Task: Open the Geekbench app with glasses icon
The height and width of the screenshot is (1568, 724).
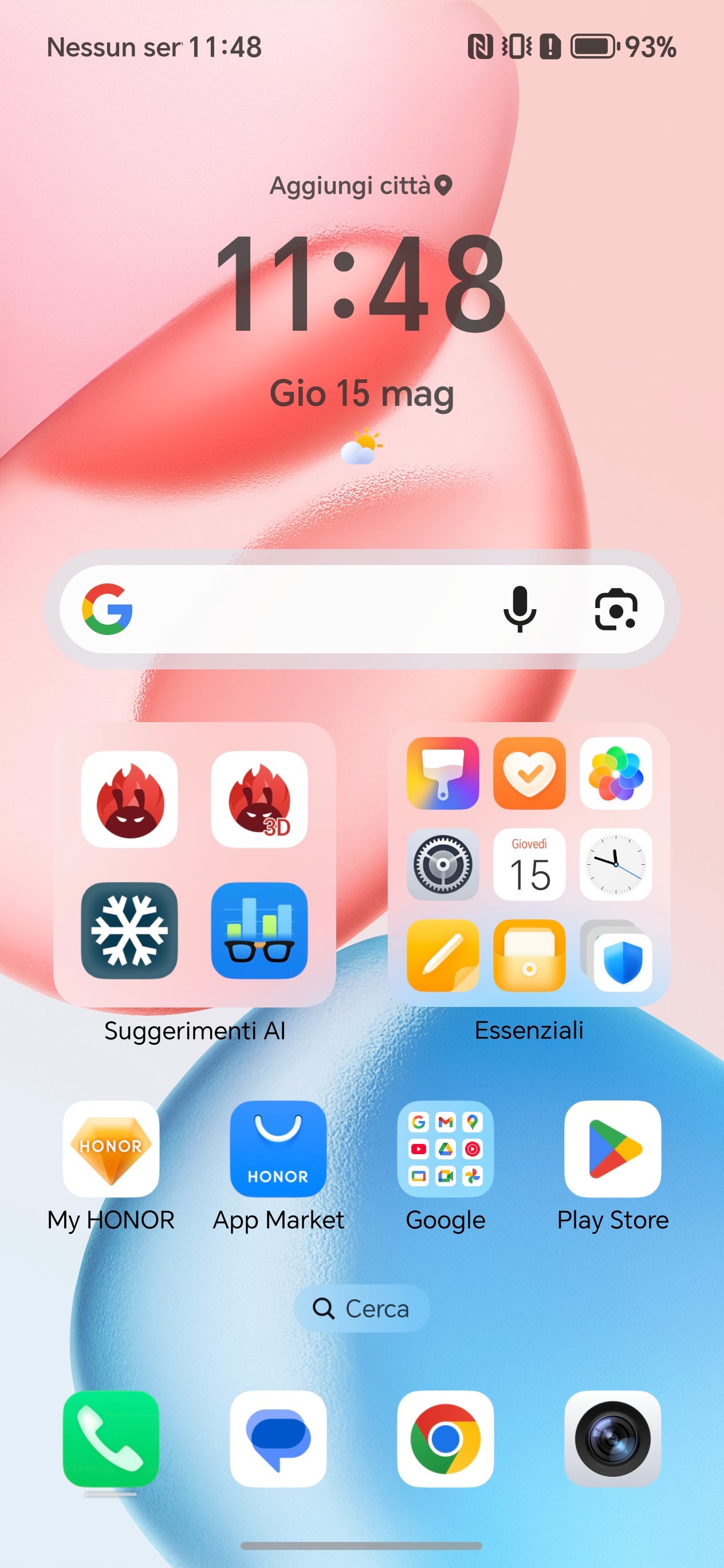Action: tap(259, 931)
